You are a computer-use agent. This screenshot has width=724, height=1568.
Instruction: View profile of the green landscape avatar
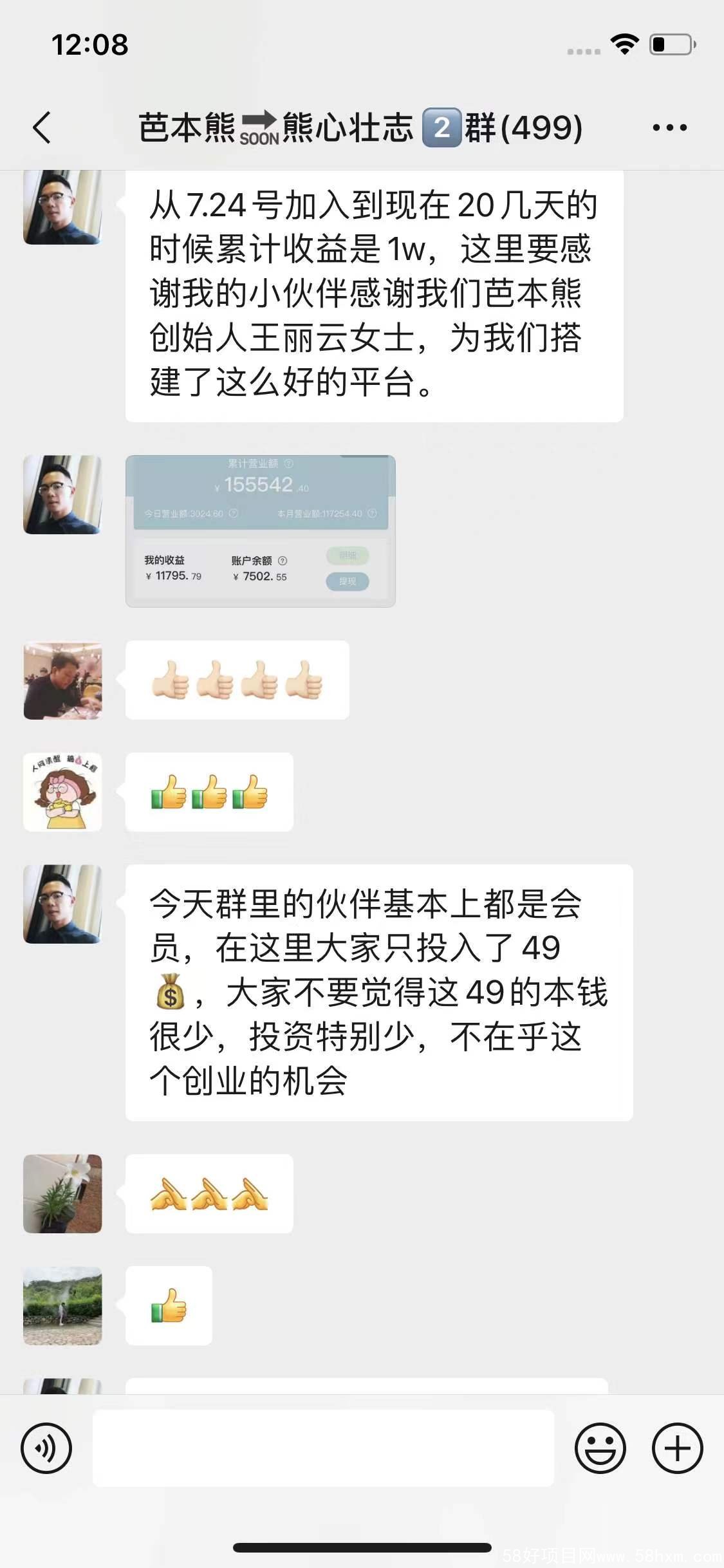tap(62, 1305)
